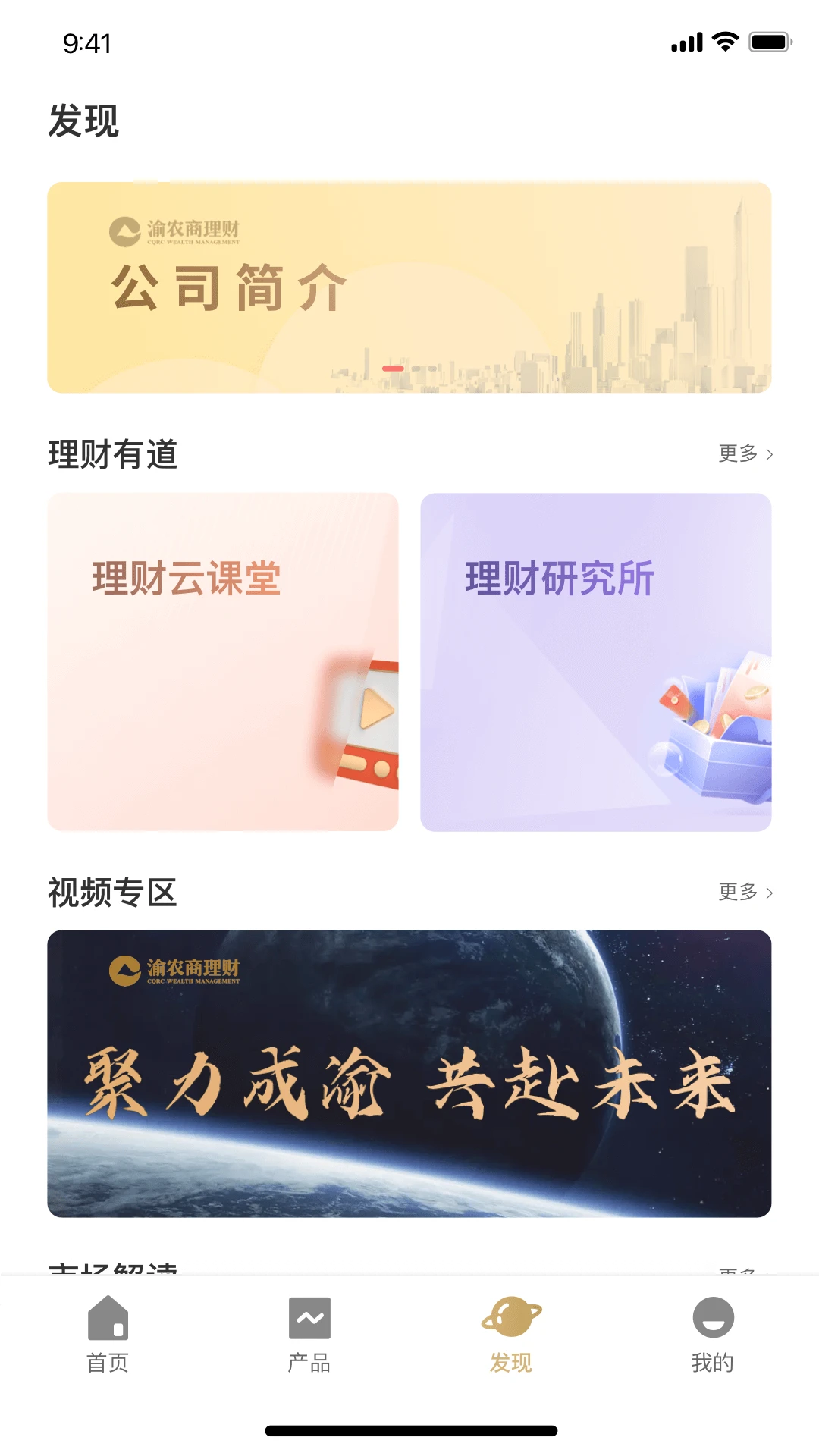Screen dimensions: 819x1456
Task: Open the 理财云课堂 card
Action: click(222, 662)
